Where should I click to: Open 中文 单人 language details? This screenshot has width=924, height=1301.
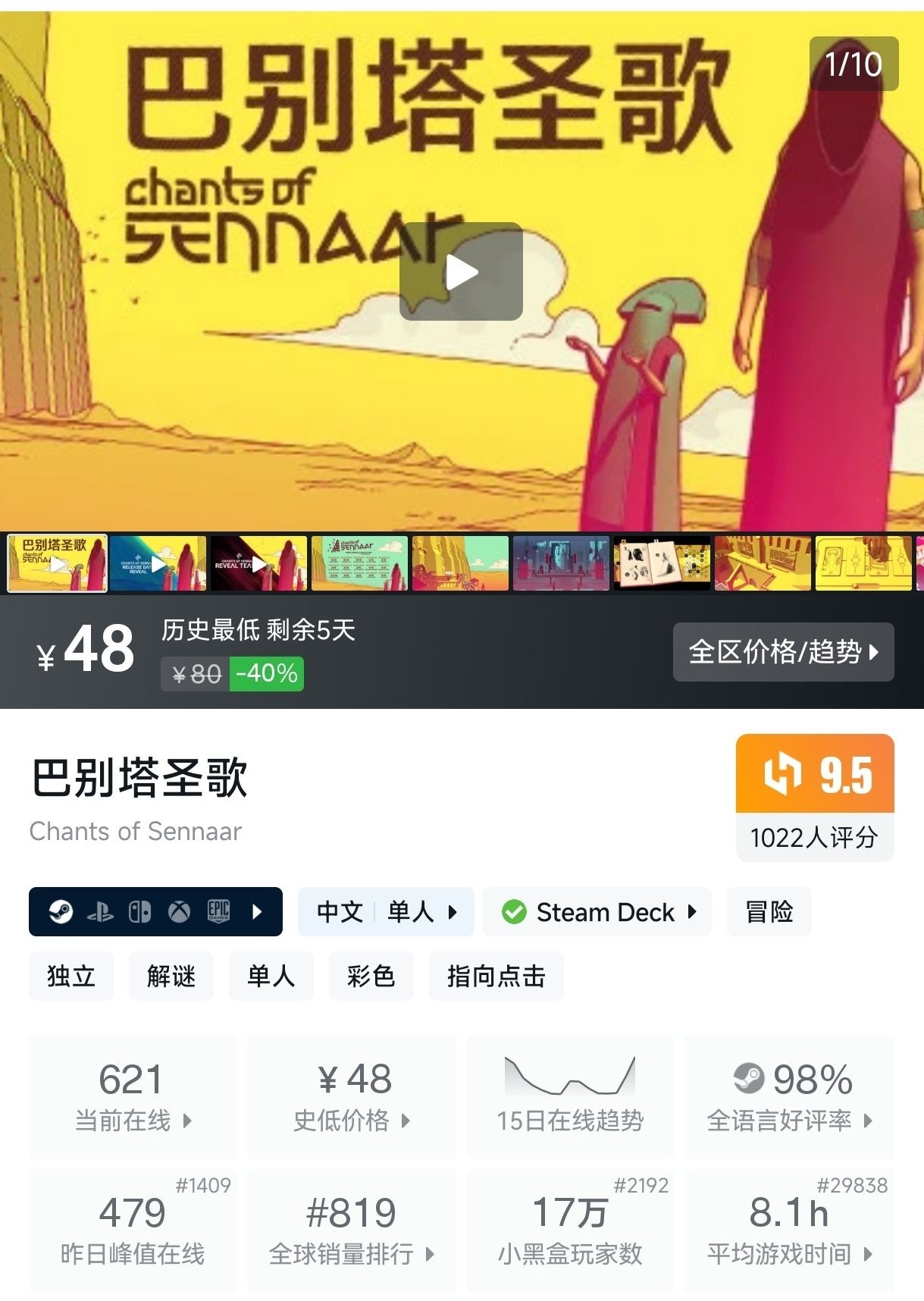386,911
